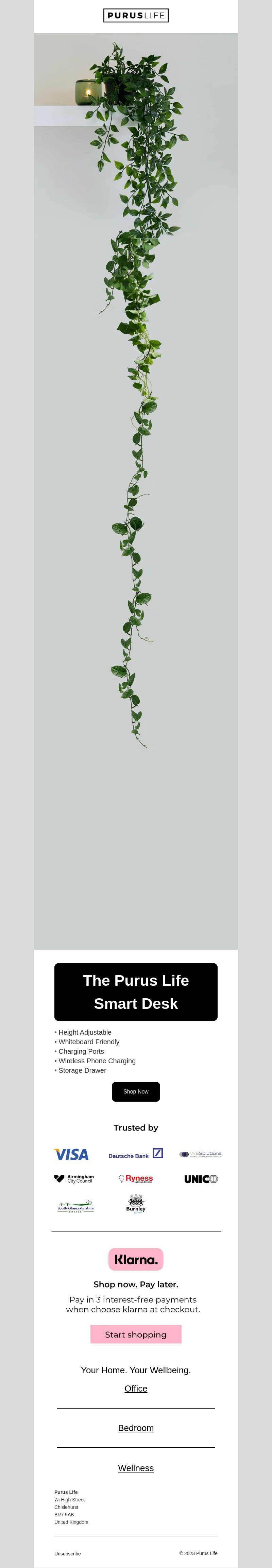
Task: Open the Wellness link
Action: click(x=136, y=1468)
